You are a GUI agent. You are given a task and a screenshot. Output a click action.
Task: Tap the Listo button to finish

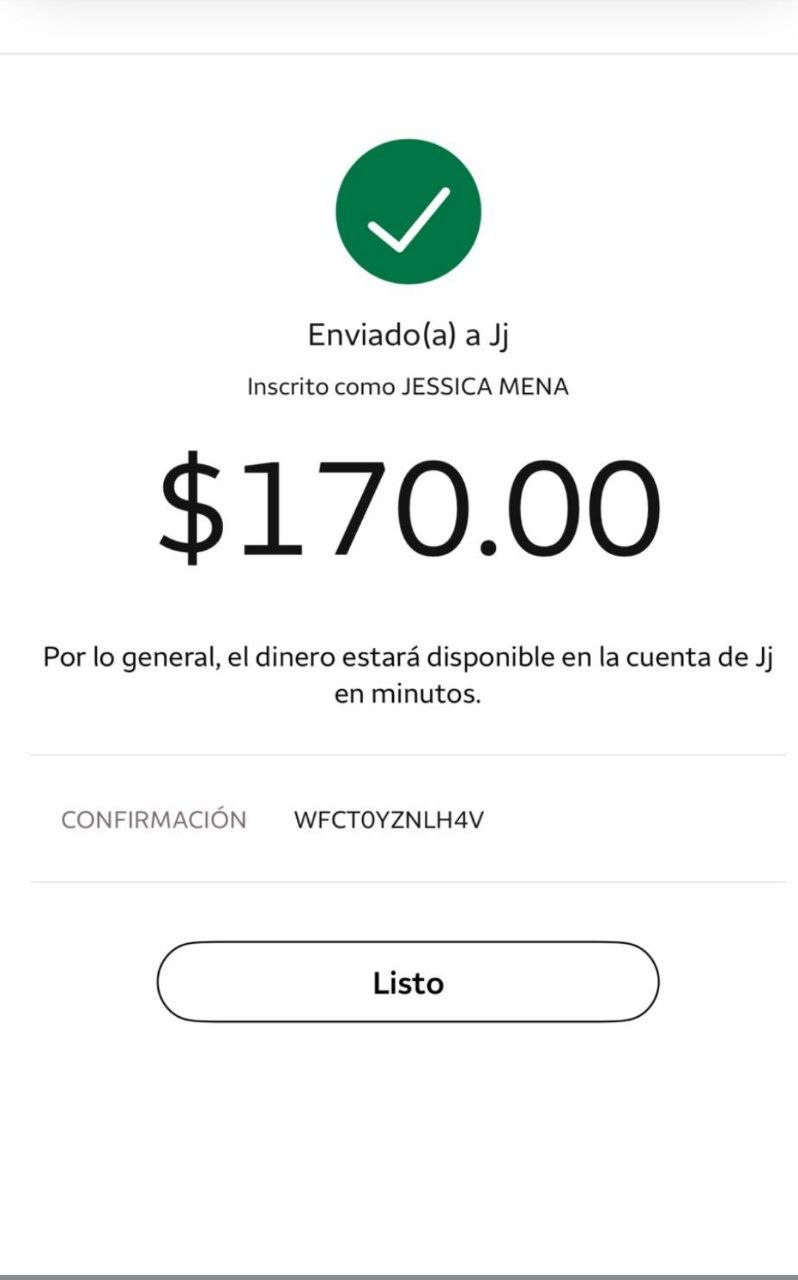point(408,982)
